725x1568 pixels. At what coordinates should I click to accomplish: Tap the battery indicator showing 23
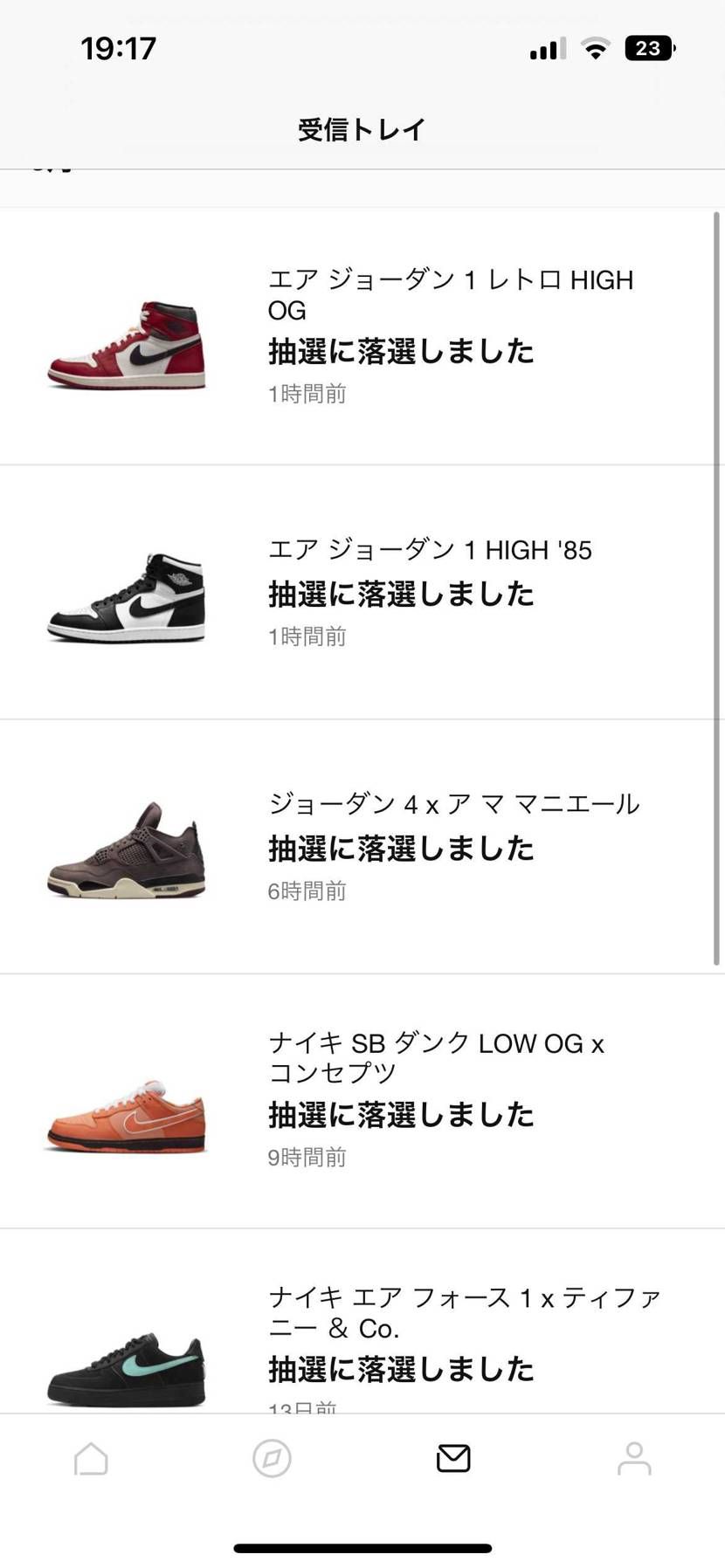[648, 48]
